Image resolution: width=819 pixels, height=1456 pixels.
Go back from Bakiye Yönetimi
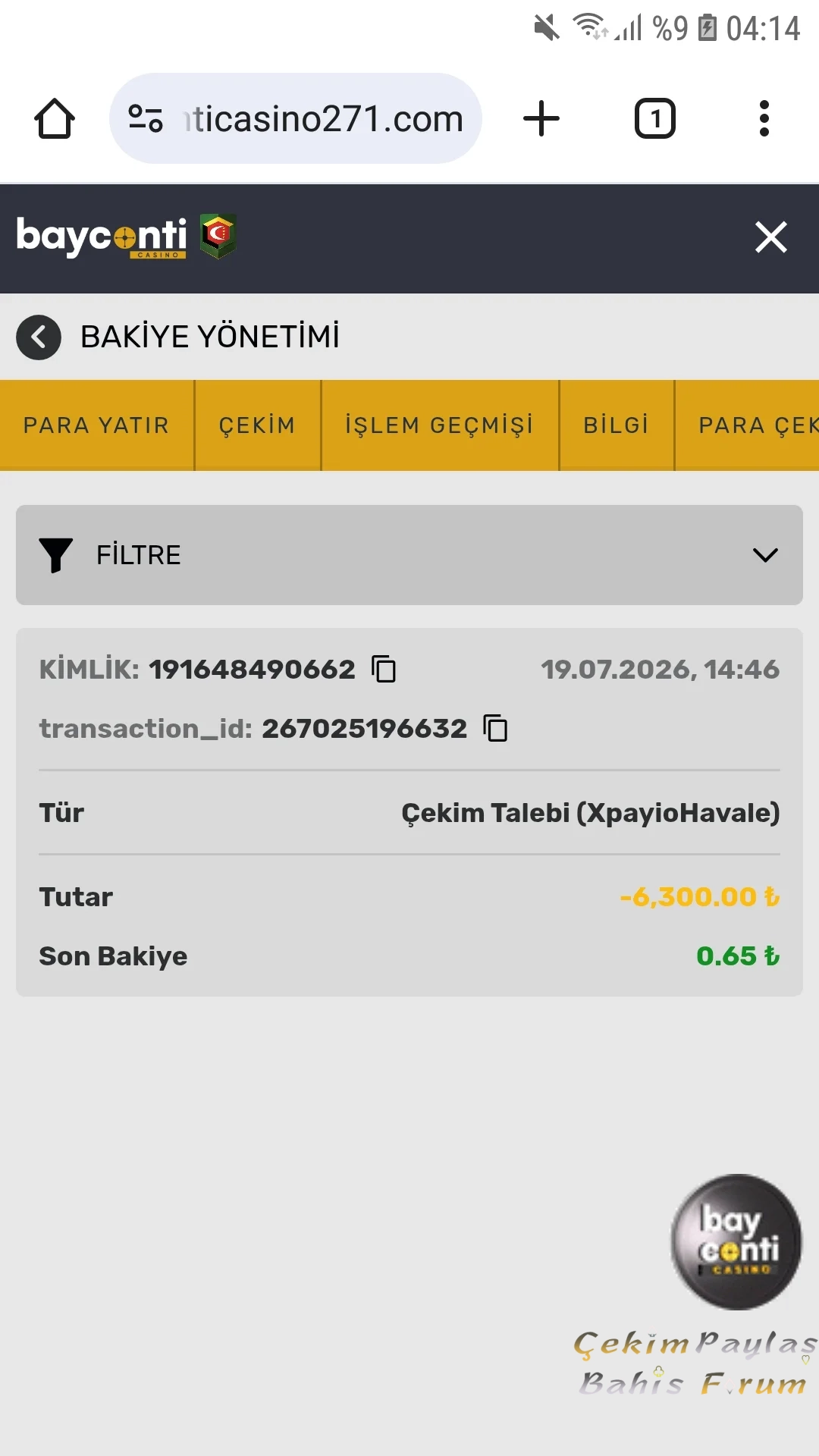coord(39,337)
